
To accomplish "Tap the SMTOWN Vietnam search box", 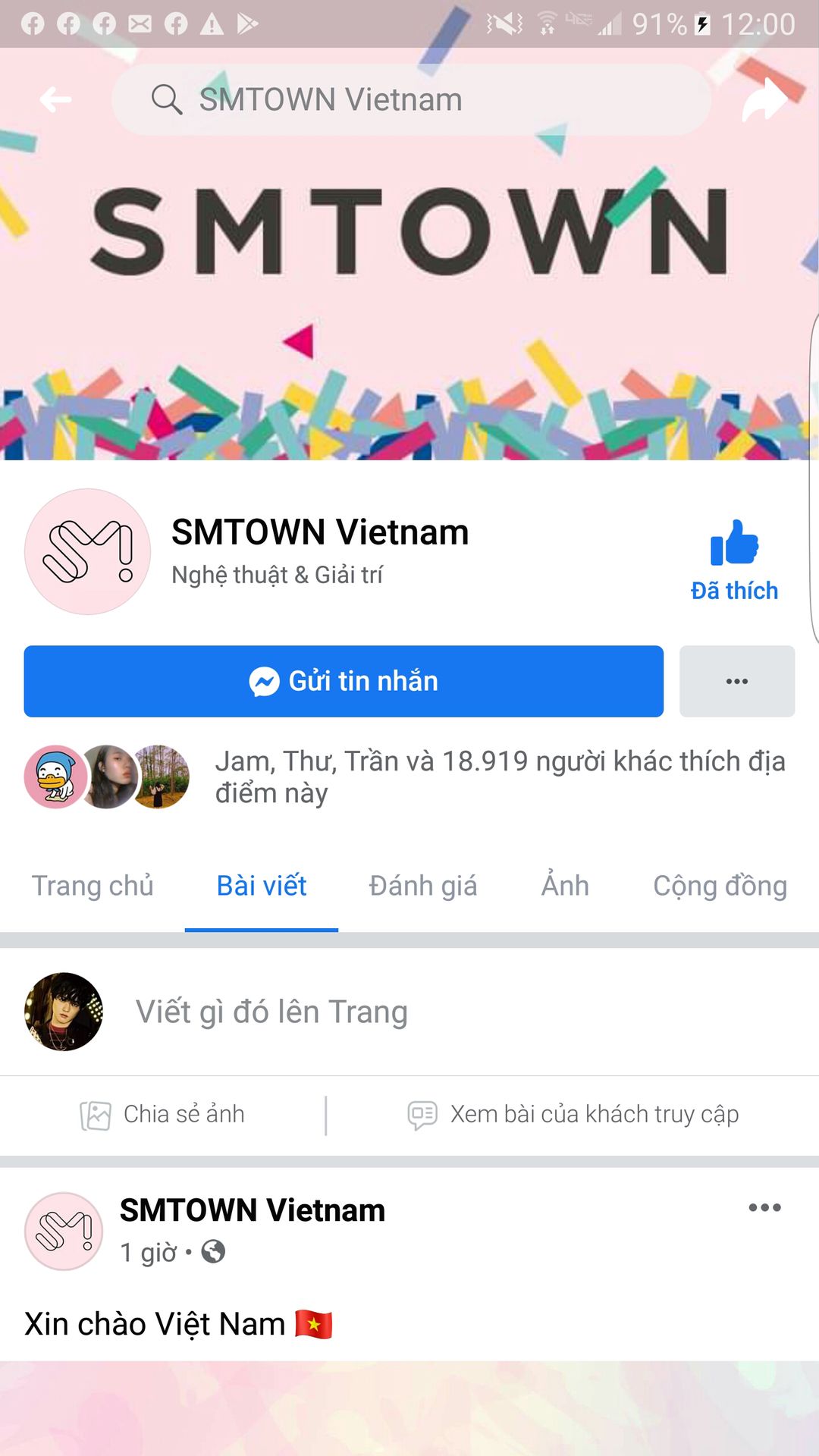I will (411, 99).
